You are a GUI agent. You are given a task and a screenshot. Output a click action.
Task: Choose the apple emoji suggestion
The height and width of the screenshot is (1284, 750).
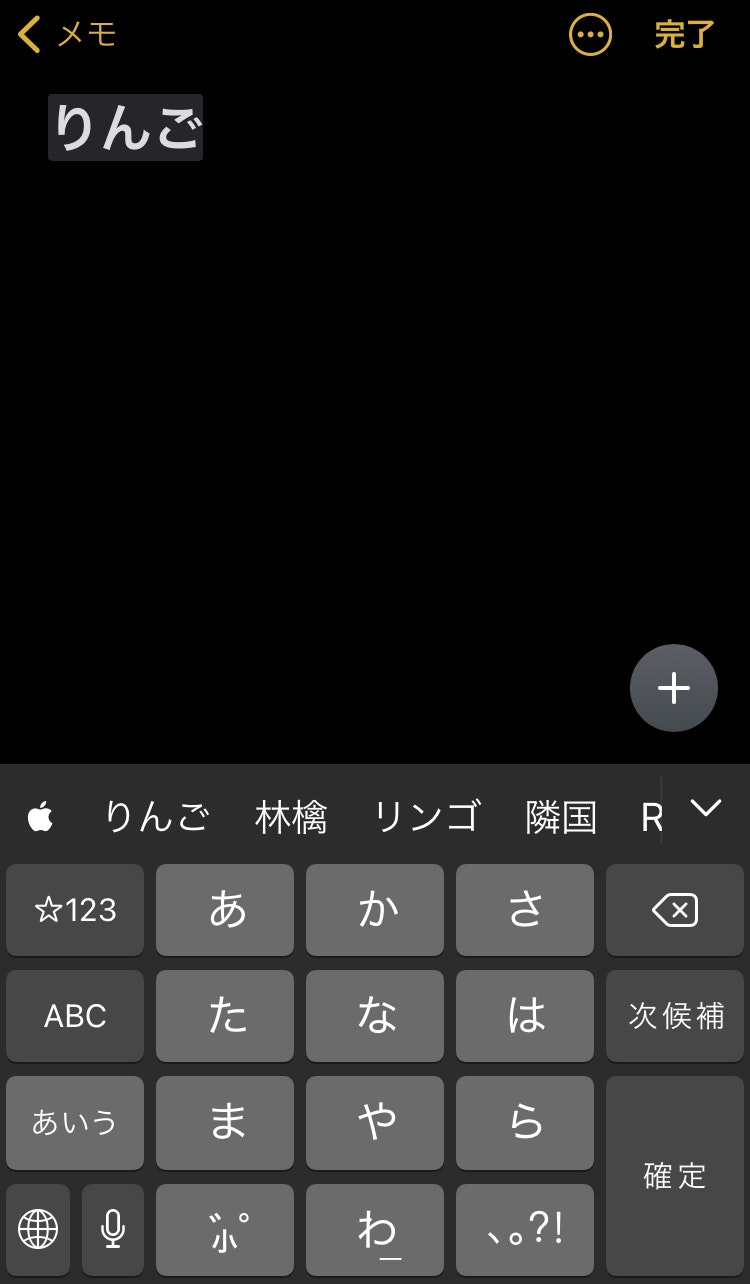point(40,817)
